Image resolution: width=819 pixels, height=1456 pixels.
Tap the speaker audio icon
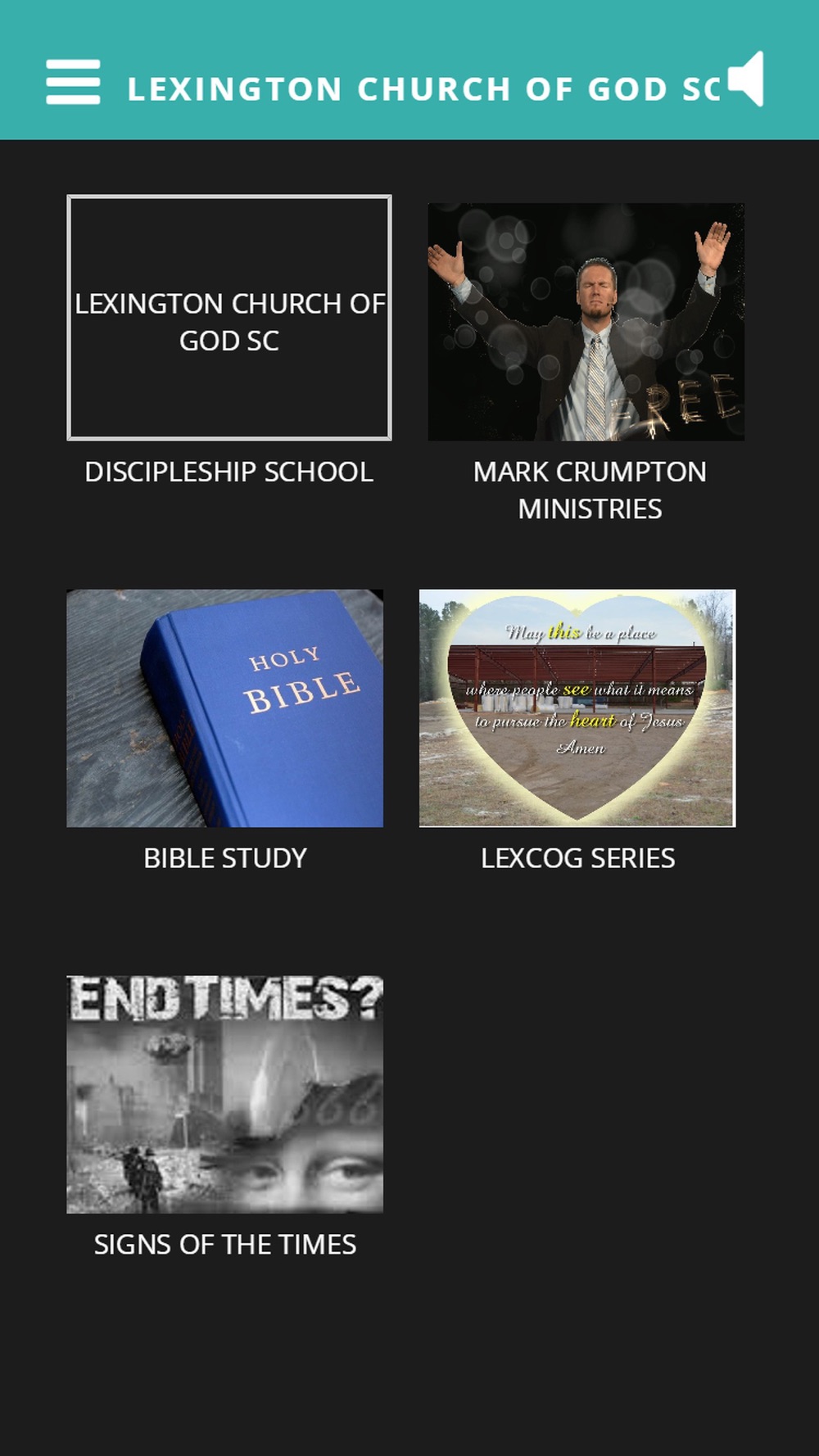click(x=746, y=79)
